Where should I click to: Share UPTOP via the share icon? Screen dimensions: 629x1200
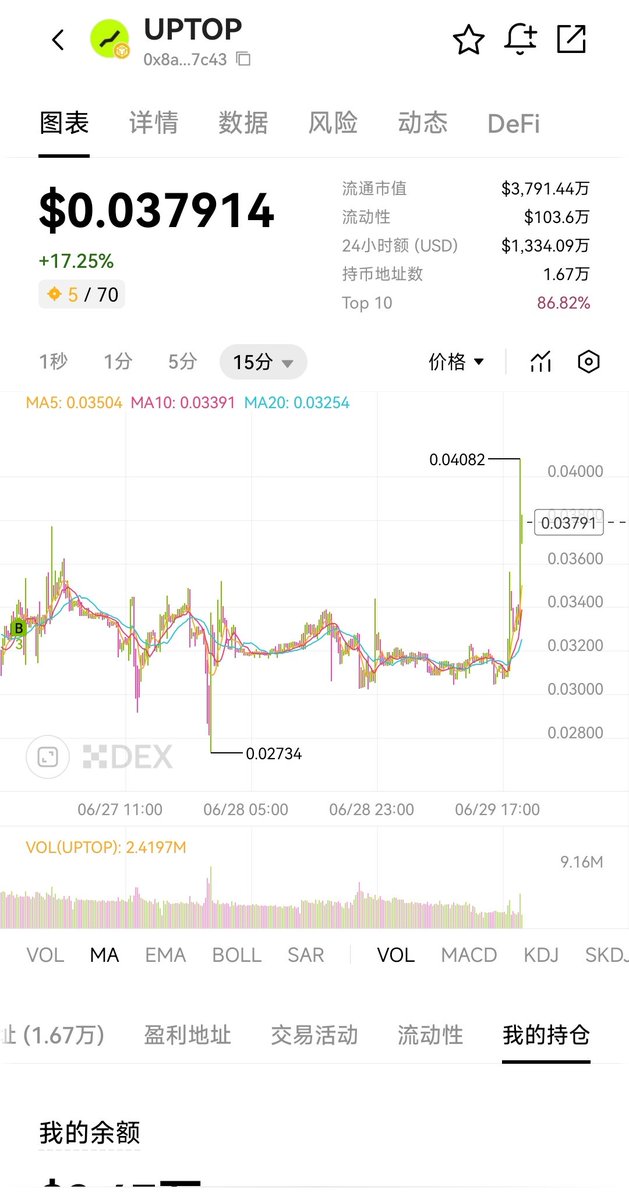(x=571, y=40)
